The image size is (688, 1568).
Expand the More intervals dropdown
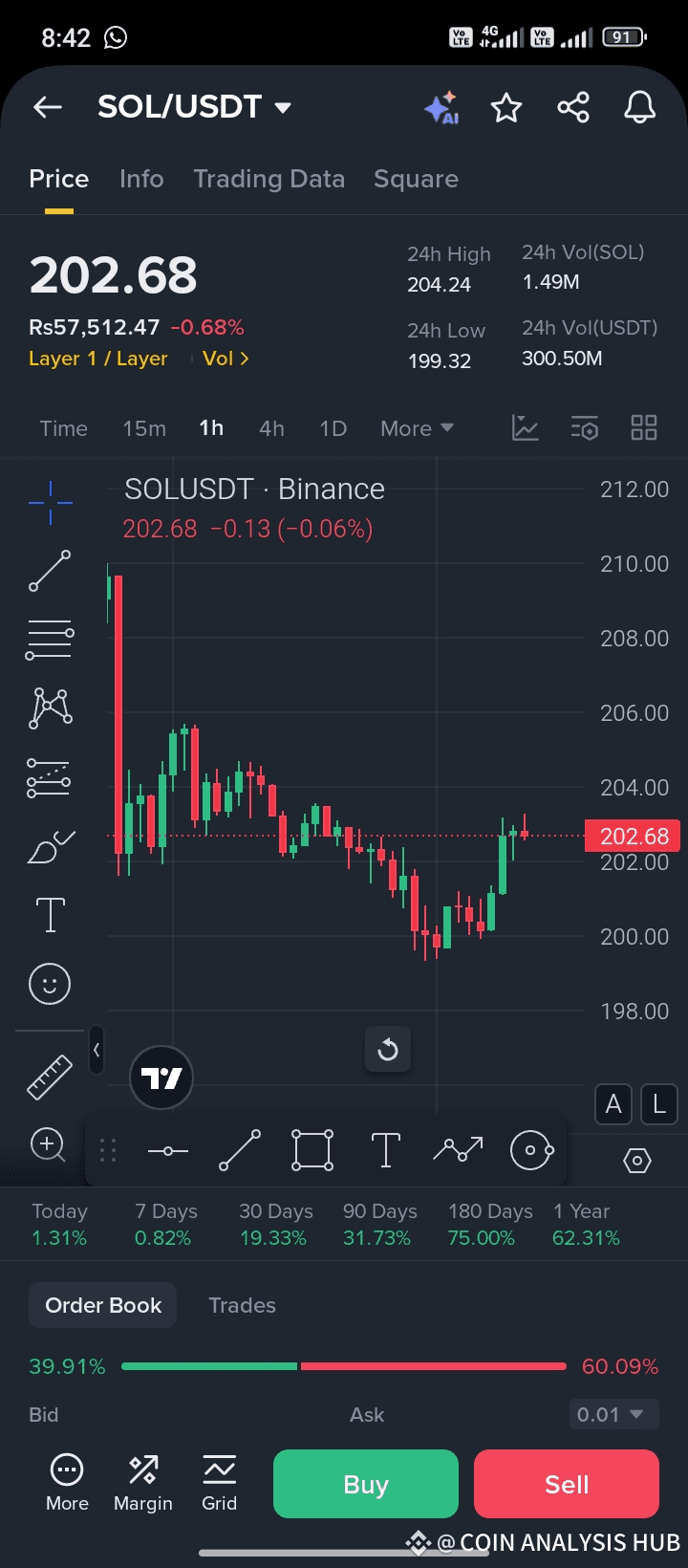(x=417, y=428)
